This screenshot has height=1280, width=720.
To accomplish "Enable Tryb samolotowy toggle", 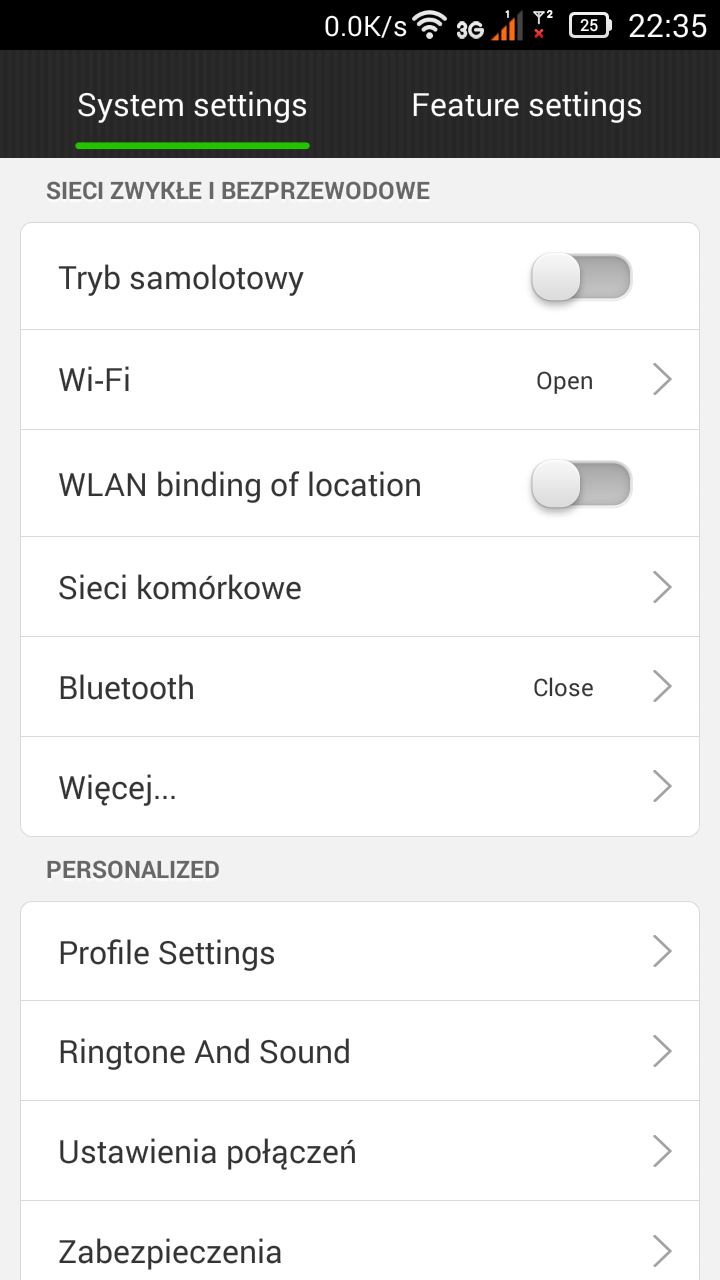I will [581, 277].
